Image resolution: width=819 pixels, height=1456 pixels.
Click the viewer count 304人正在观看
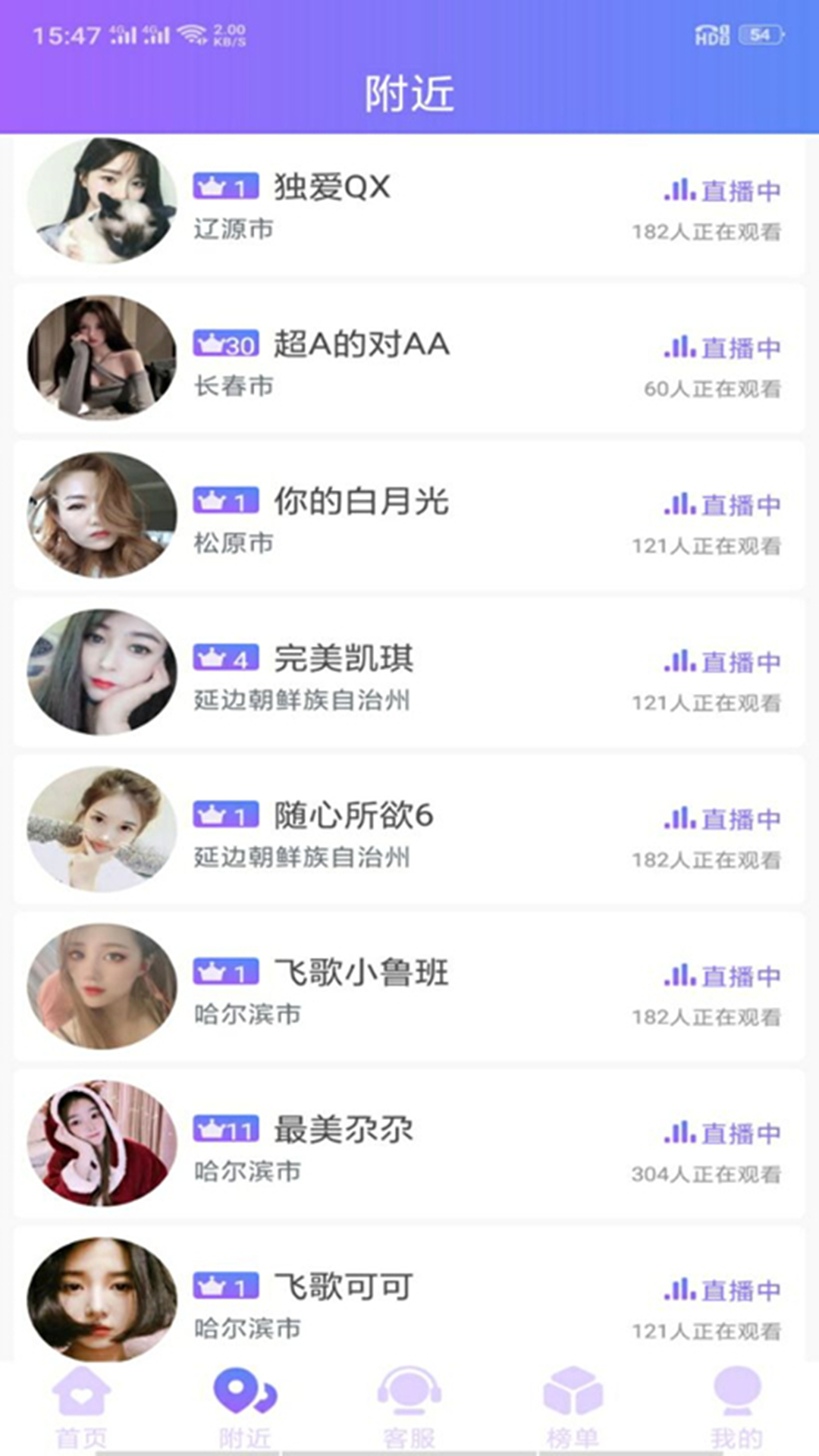coord(705,1172)
